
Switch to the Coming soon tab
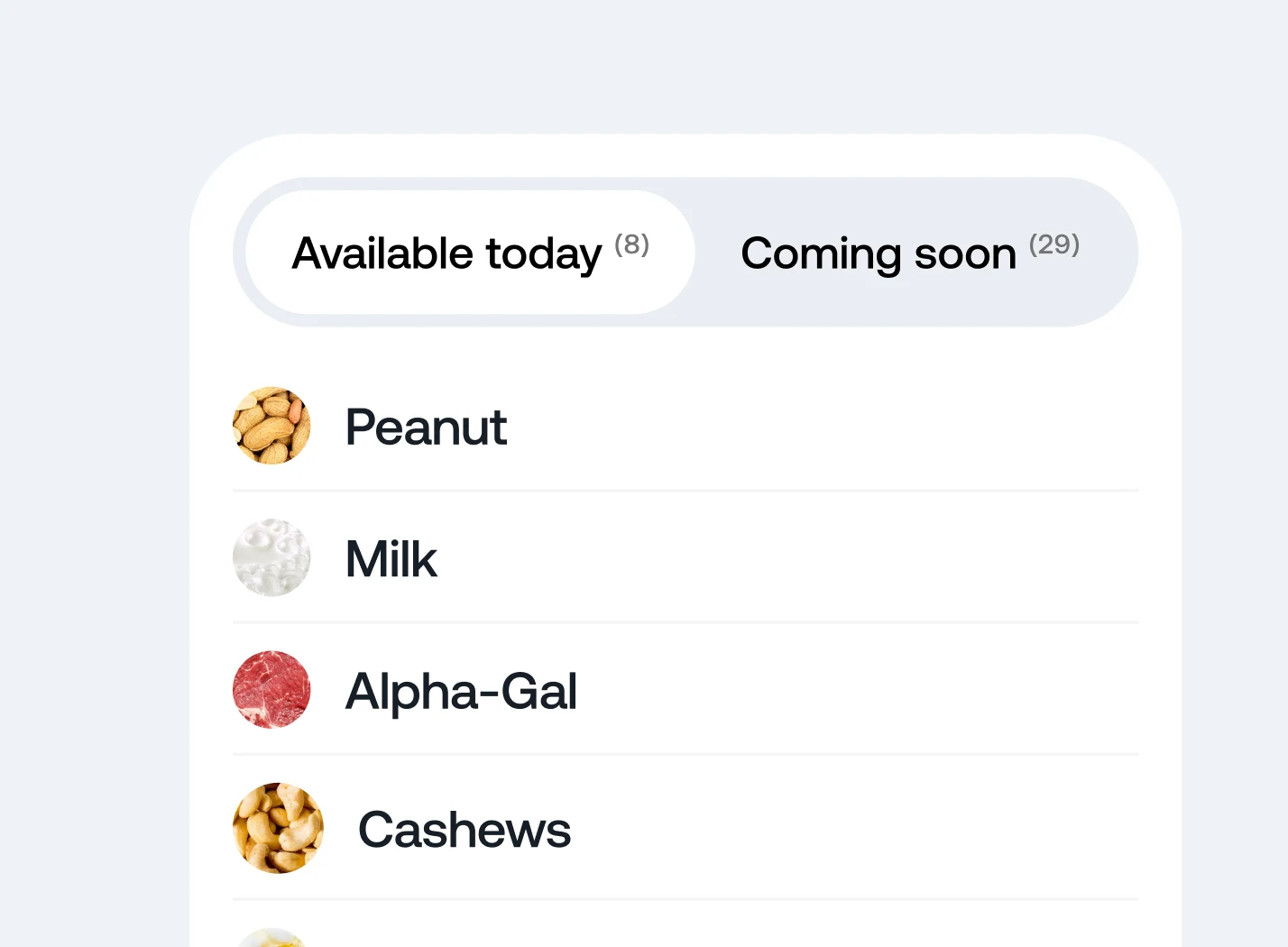909,253
